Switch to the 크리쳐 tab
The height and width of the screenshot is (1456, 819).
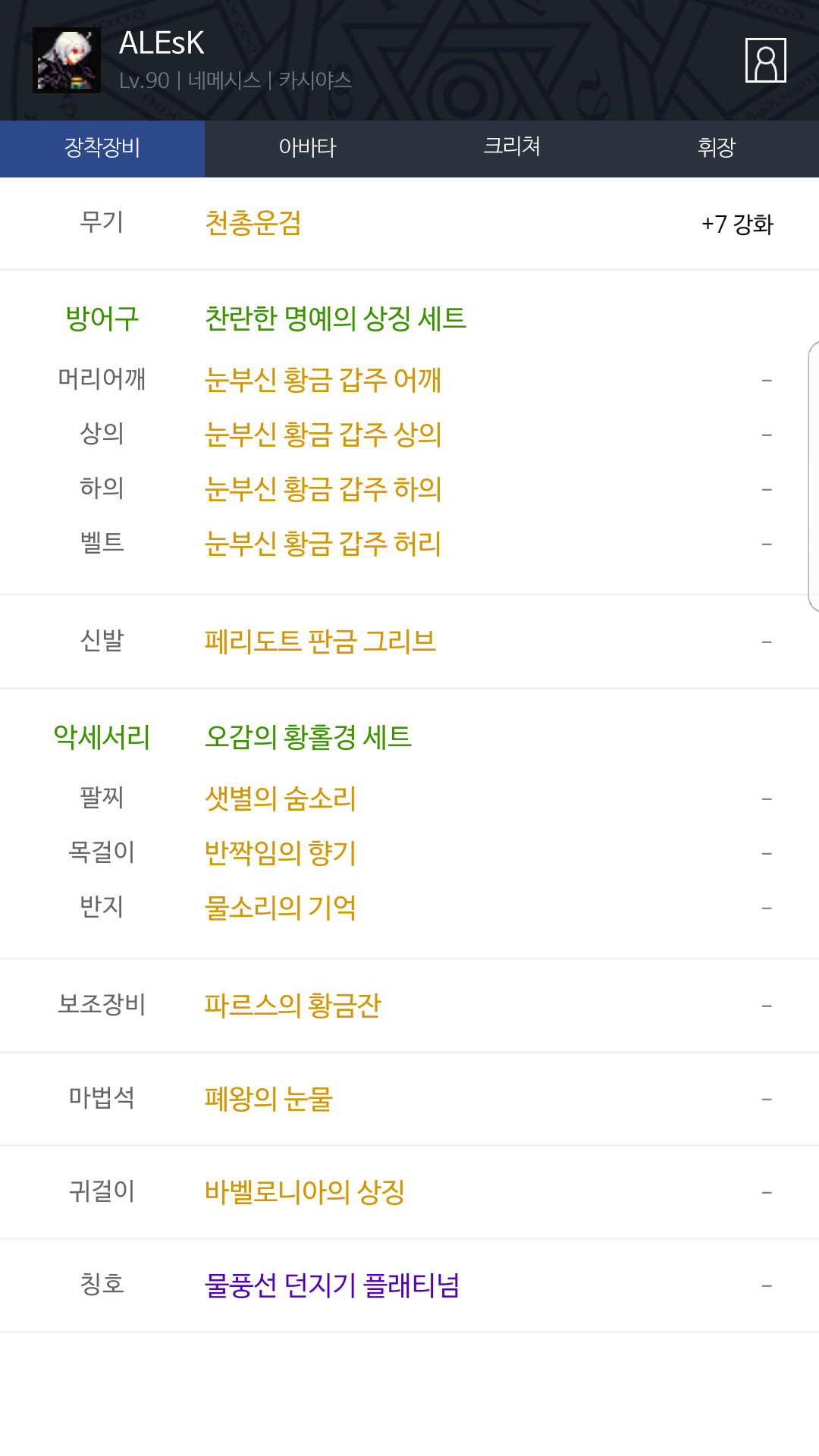(512, 148)
